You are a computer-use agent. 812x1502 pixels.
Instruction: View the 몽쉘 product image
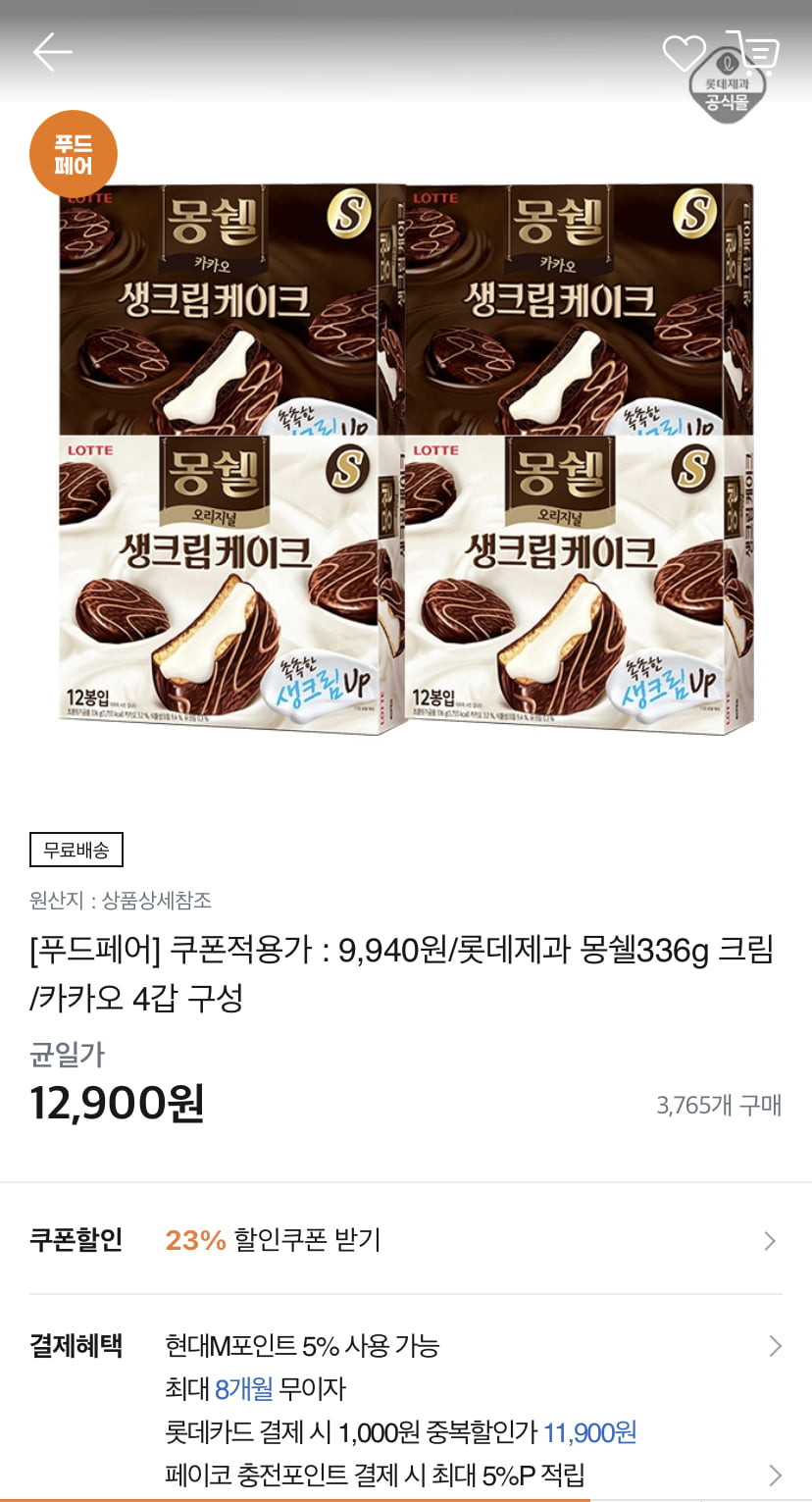406,456
